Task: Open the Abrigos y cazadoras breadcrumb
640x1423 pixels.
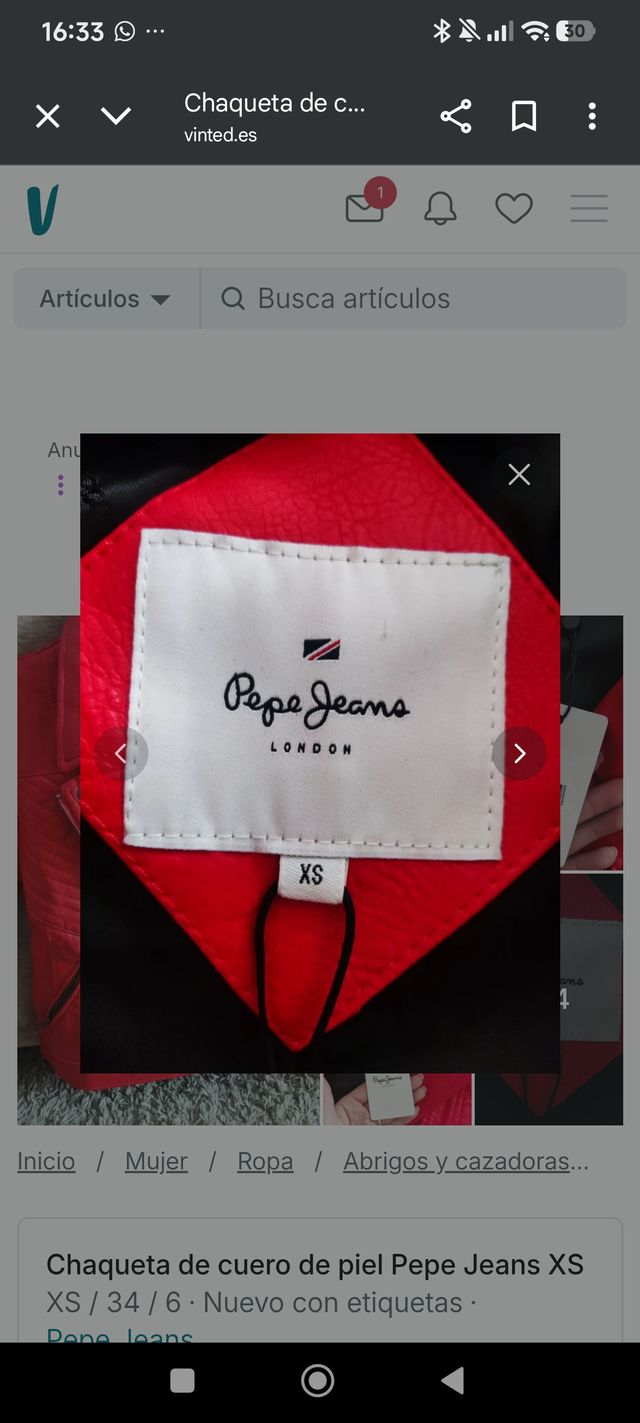Action: (465, 1161)
